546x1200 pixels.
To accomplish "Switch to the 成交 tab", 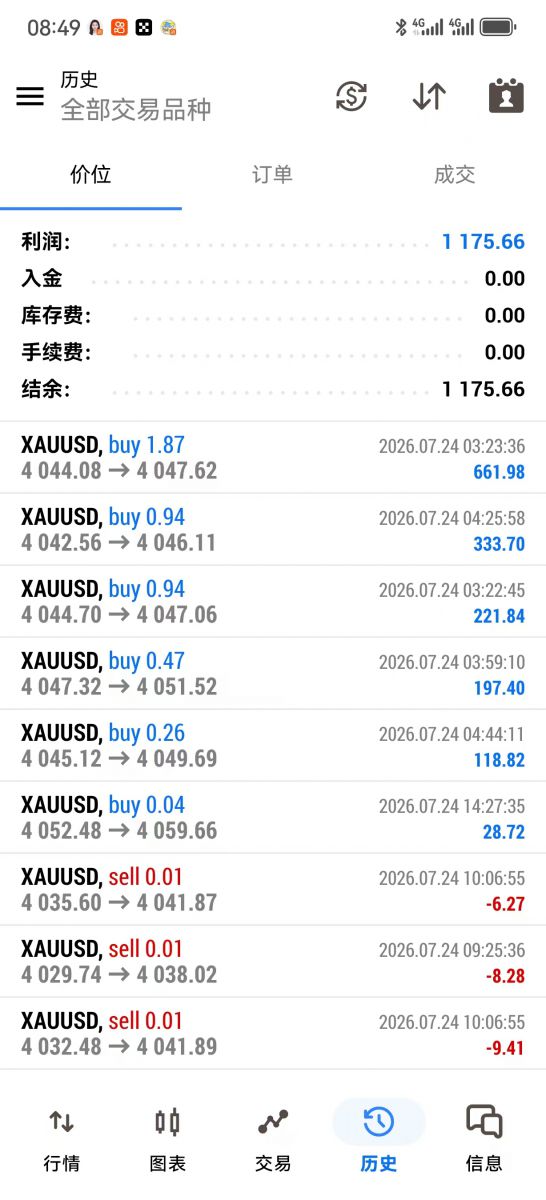I will (455, 175).
